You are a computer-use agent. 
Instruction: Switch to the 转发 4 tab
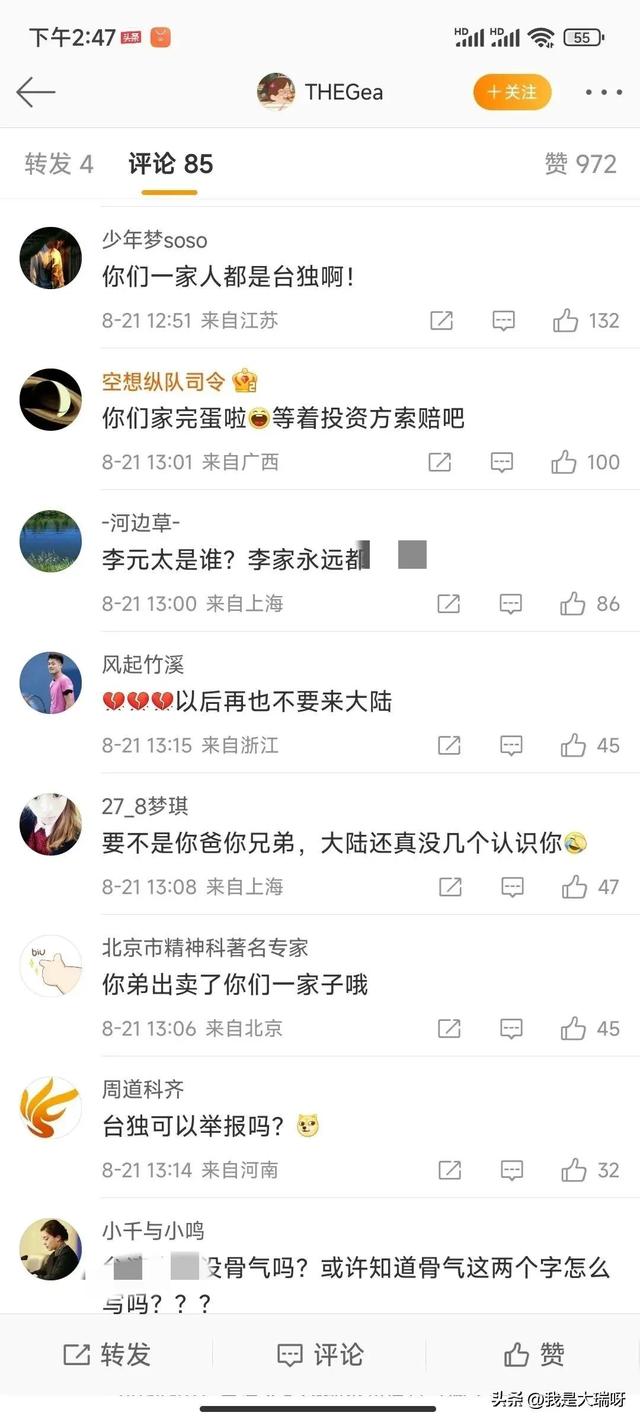[59, 164]
